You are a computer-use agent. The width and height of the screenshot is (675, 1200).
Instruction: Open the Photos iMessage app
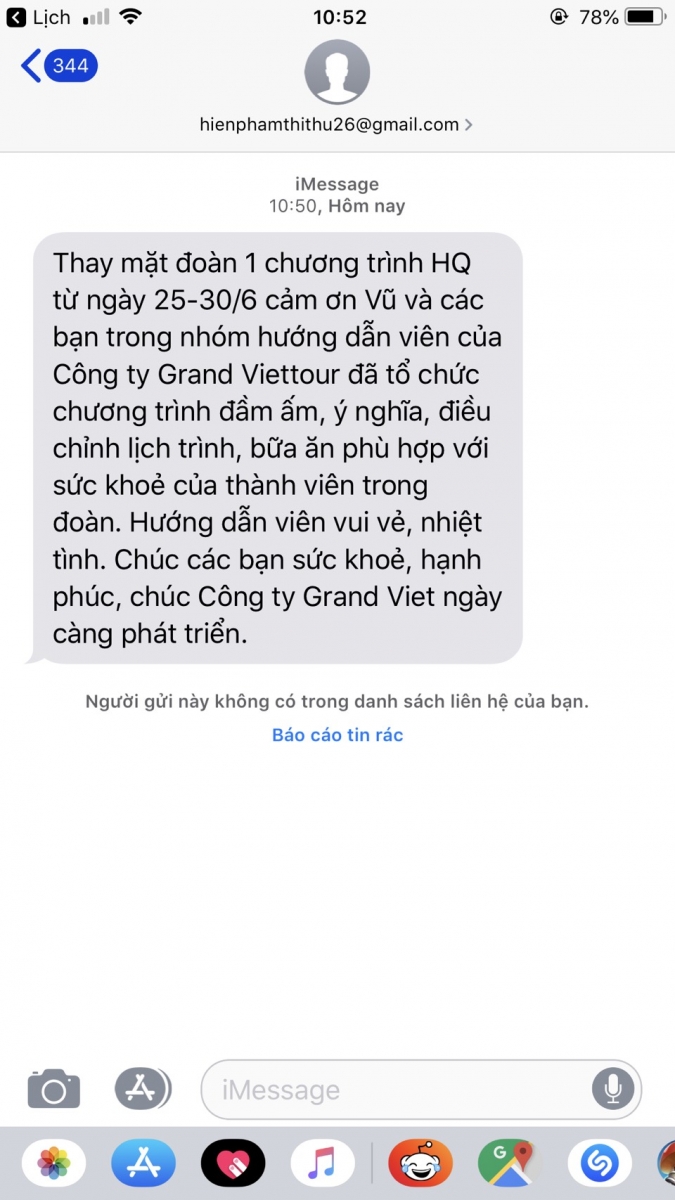click(53, 1163)
